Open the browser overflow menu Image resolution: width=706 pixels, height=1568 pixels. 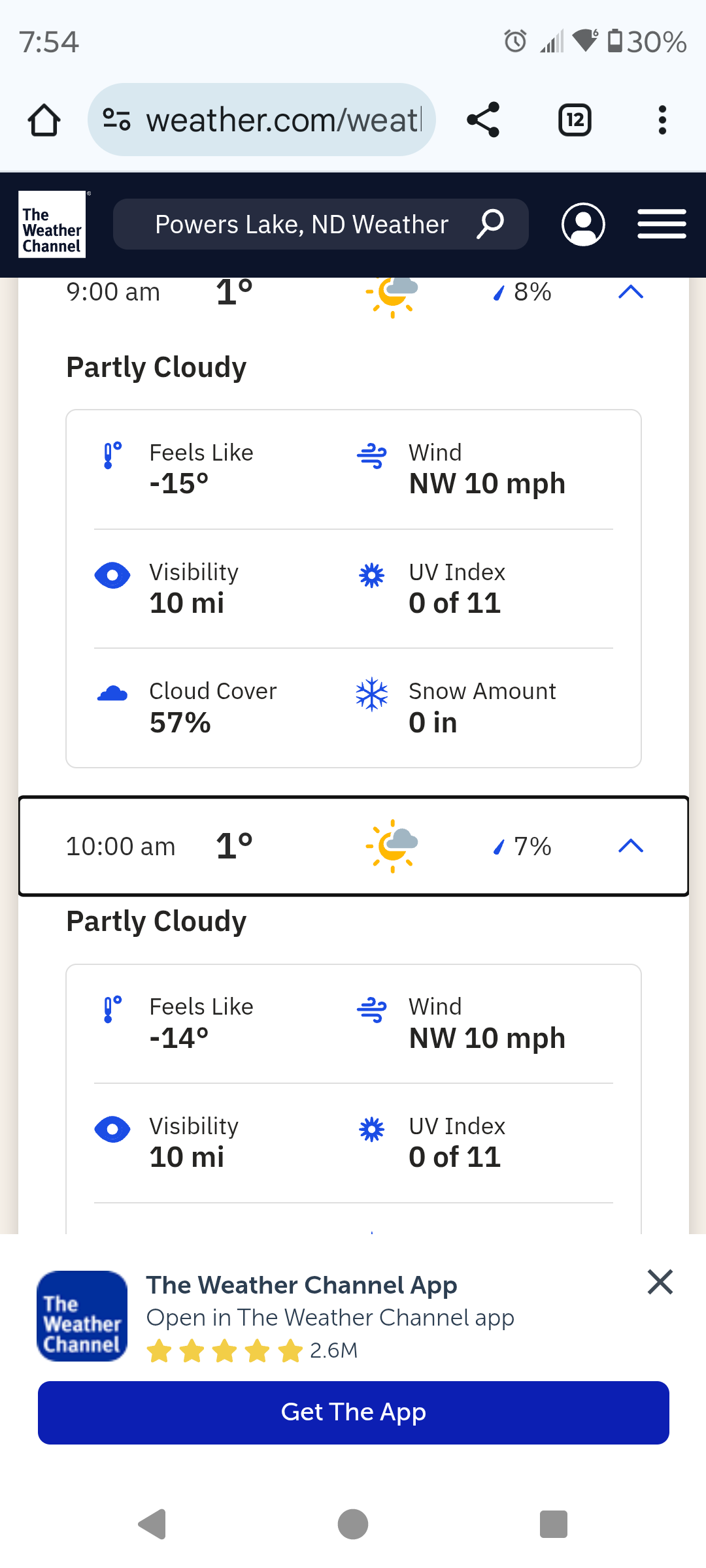coord(662,120)
